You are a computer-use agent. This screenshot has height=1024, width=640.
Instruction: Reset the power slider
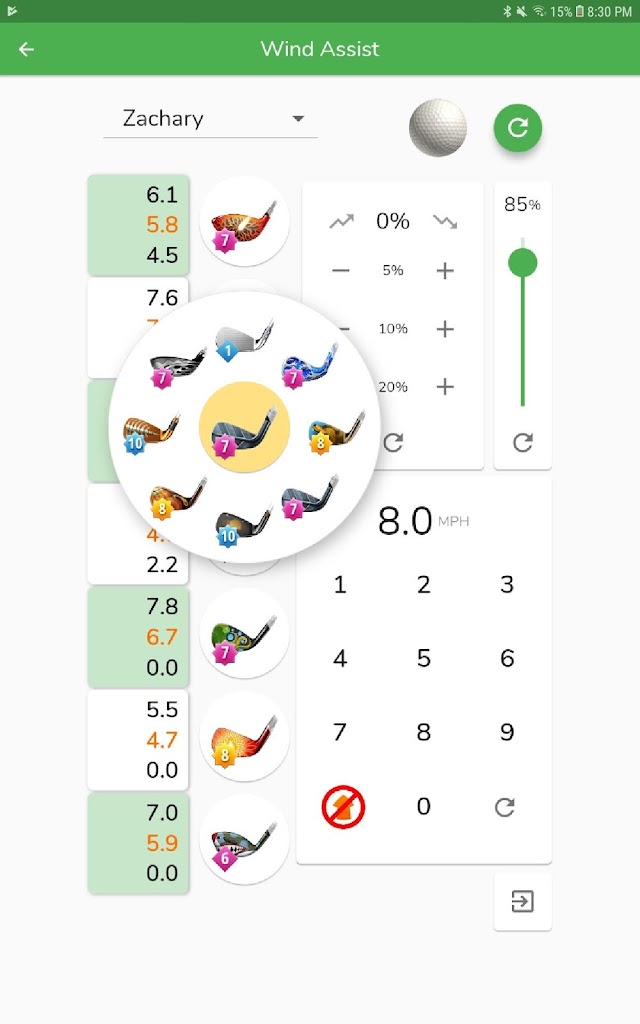coord(522,442)
